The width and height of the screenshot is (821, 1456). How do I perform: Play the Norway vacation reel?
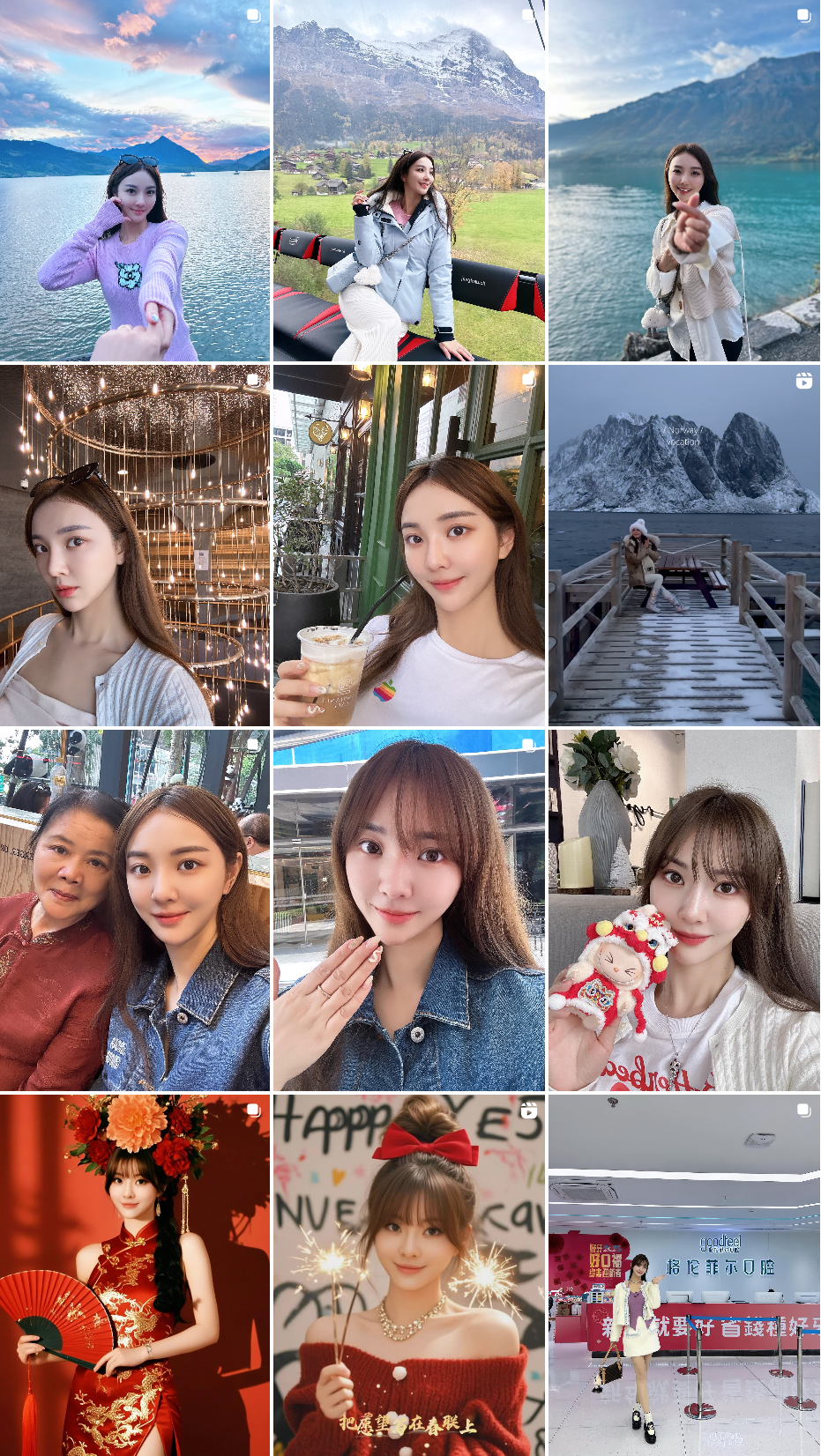[x=684, y=546]
